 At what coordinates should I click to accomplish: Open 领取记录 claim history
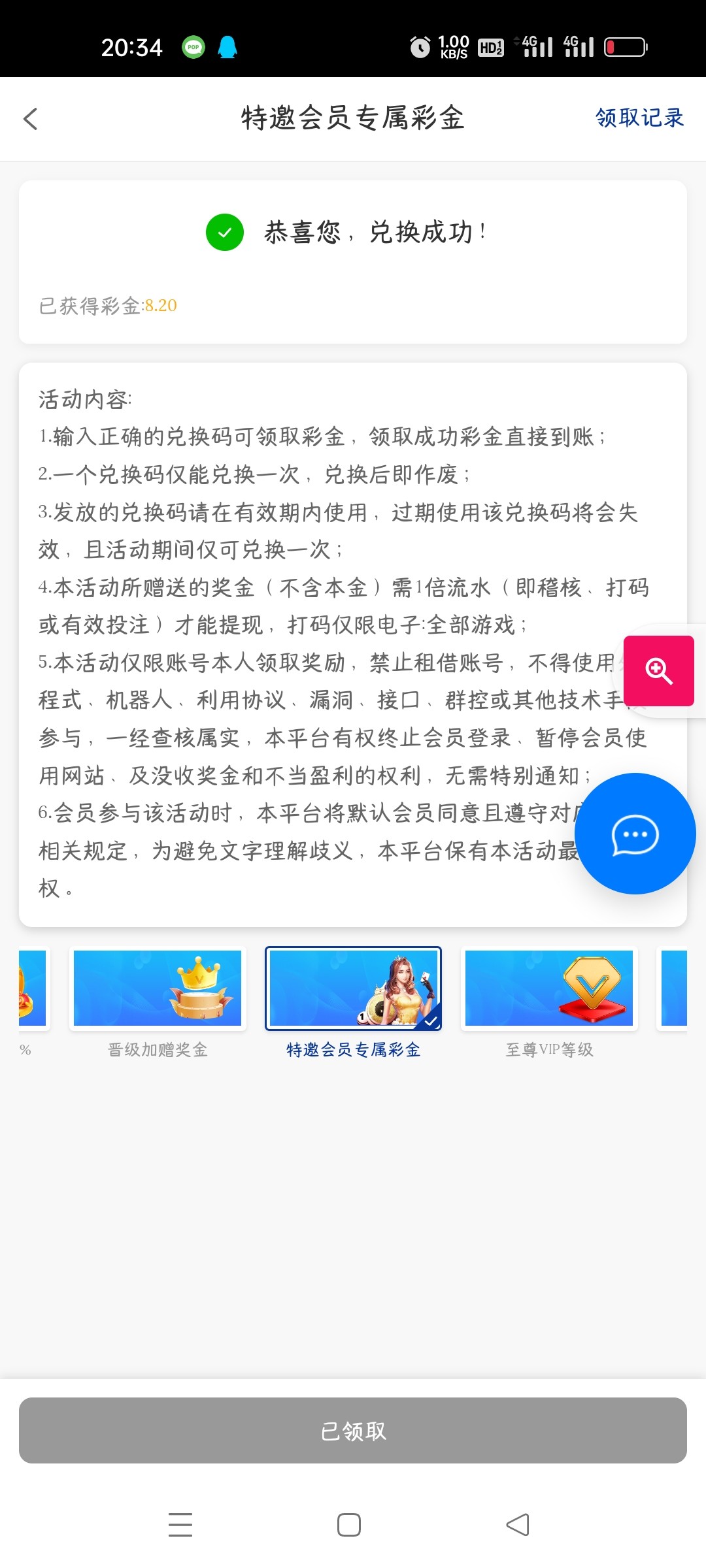[639, 118]
